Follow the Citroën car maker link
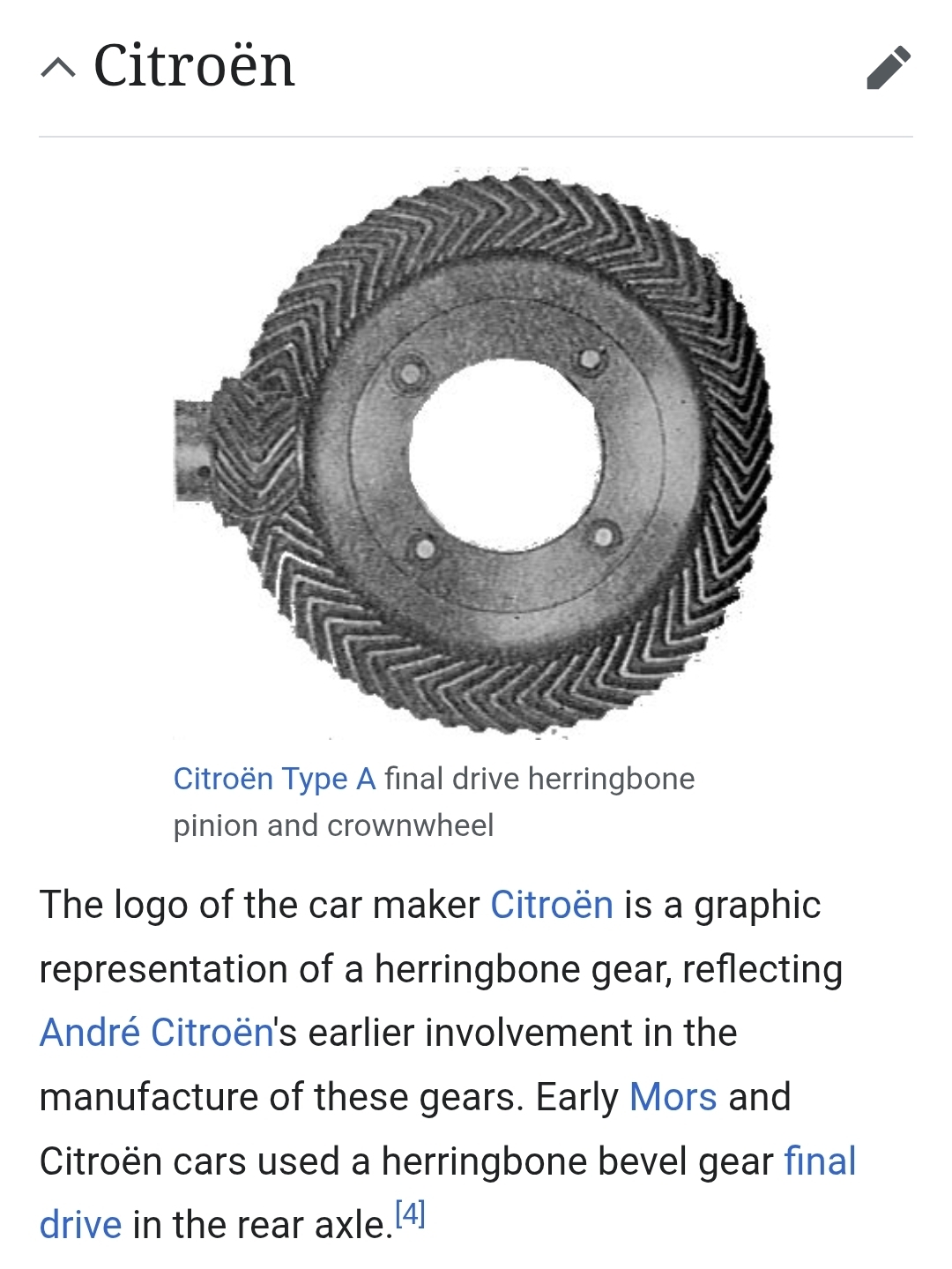This screenshot has width=952, height=1269. tap(551, 905)
